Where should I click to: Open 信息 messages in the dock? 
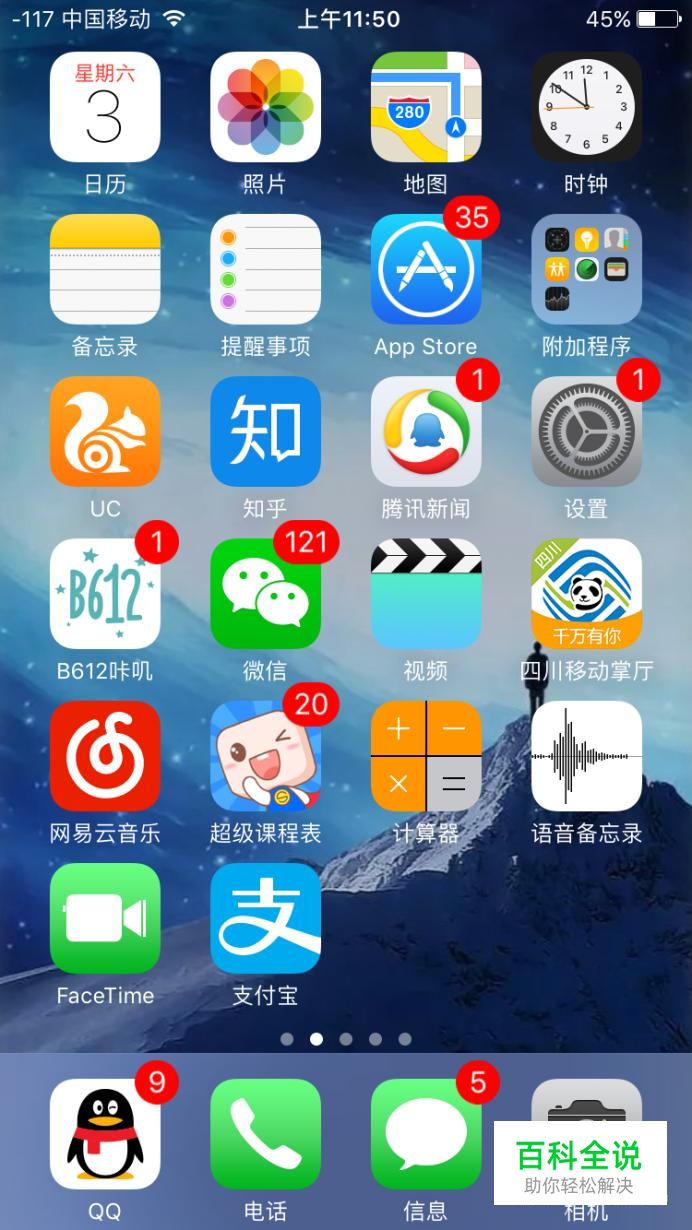tap(426, 1133)
